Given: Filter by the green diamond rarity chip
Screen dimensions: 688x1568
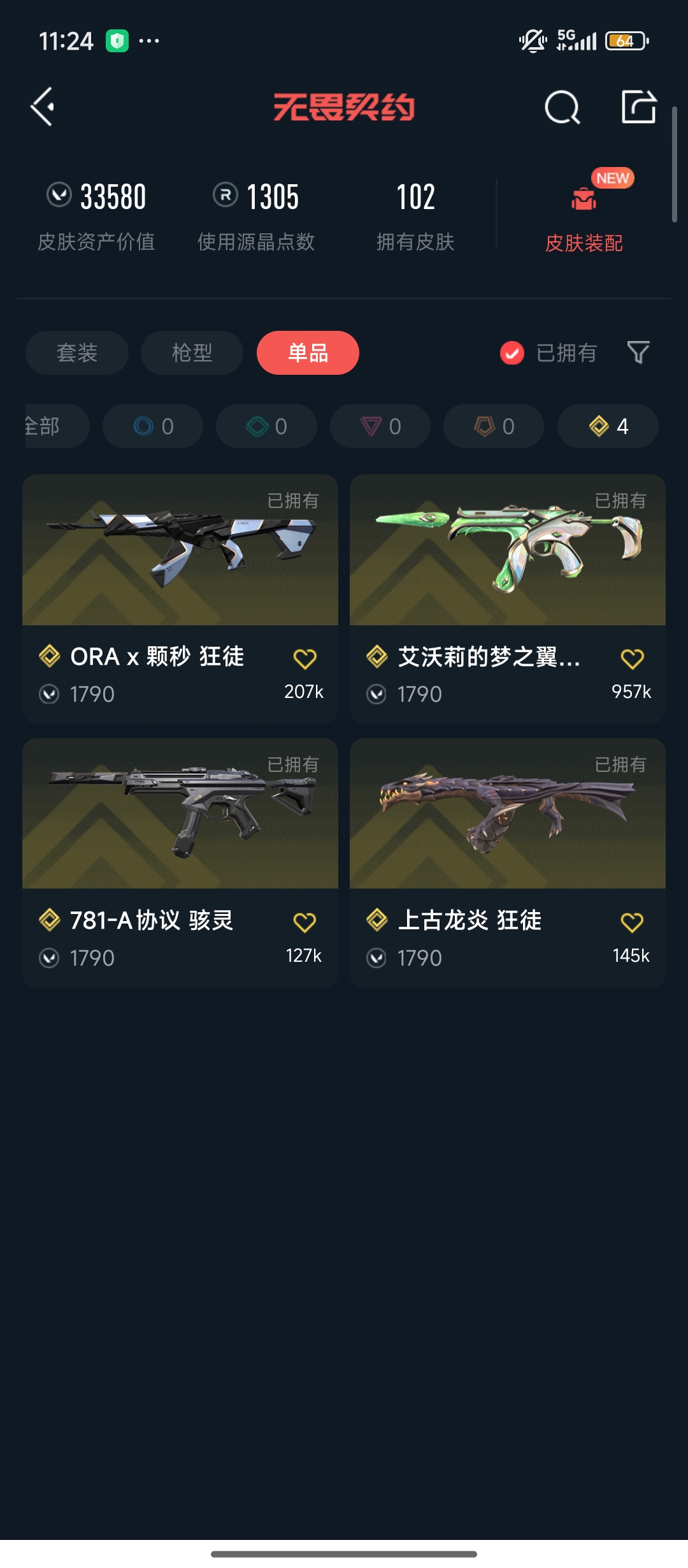Looking at the screenshot, I should point(266,426).
